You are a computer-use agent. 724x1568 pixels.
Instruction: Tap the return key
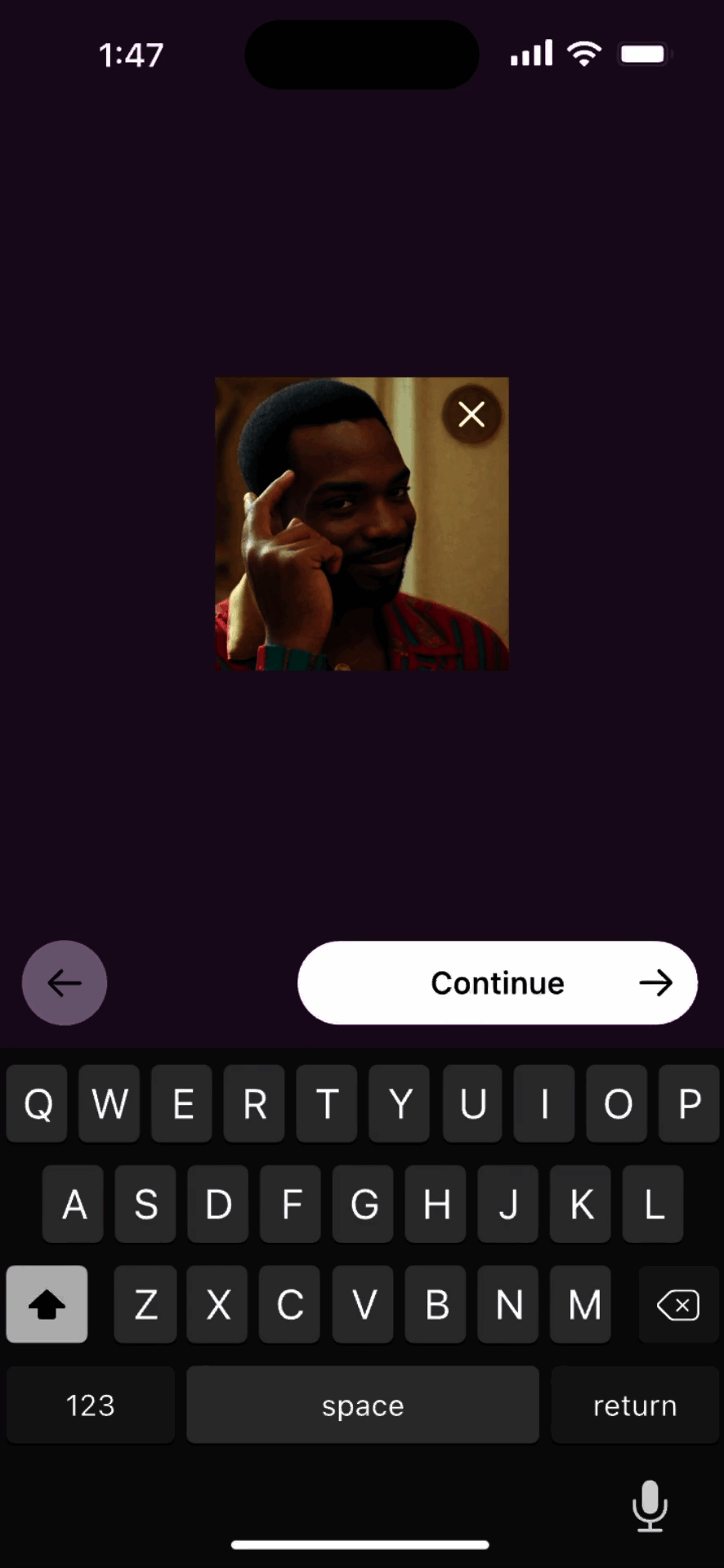pyautogui.click(x=635, y=1405)
